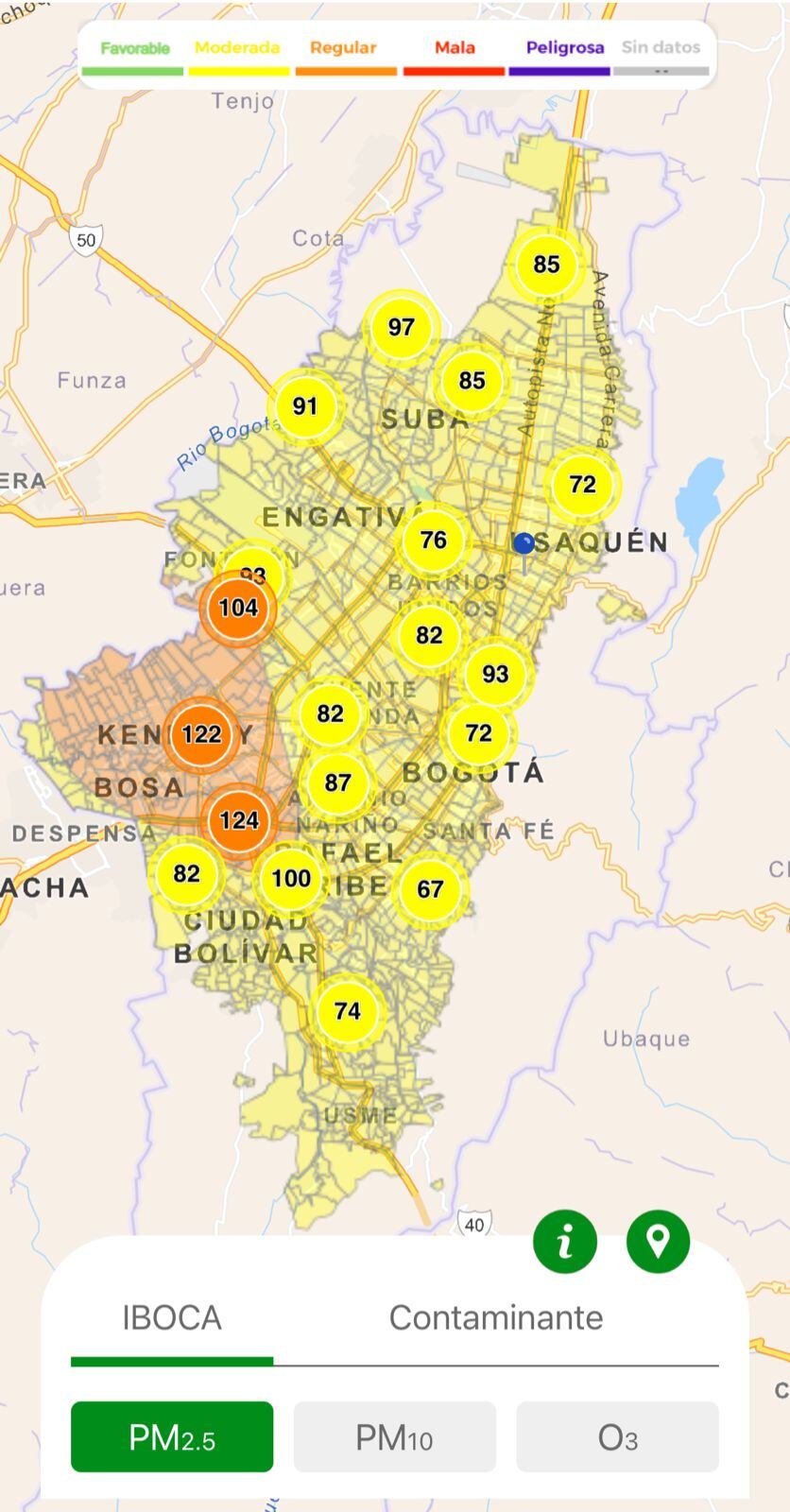
Task: Open the station marker showing 97
Action: pos(401,327)
